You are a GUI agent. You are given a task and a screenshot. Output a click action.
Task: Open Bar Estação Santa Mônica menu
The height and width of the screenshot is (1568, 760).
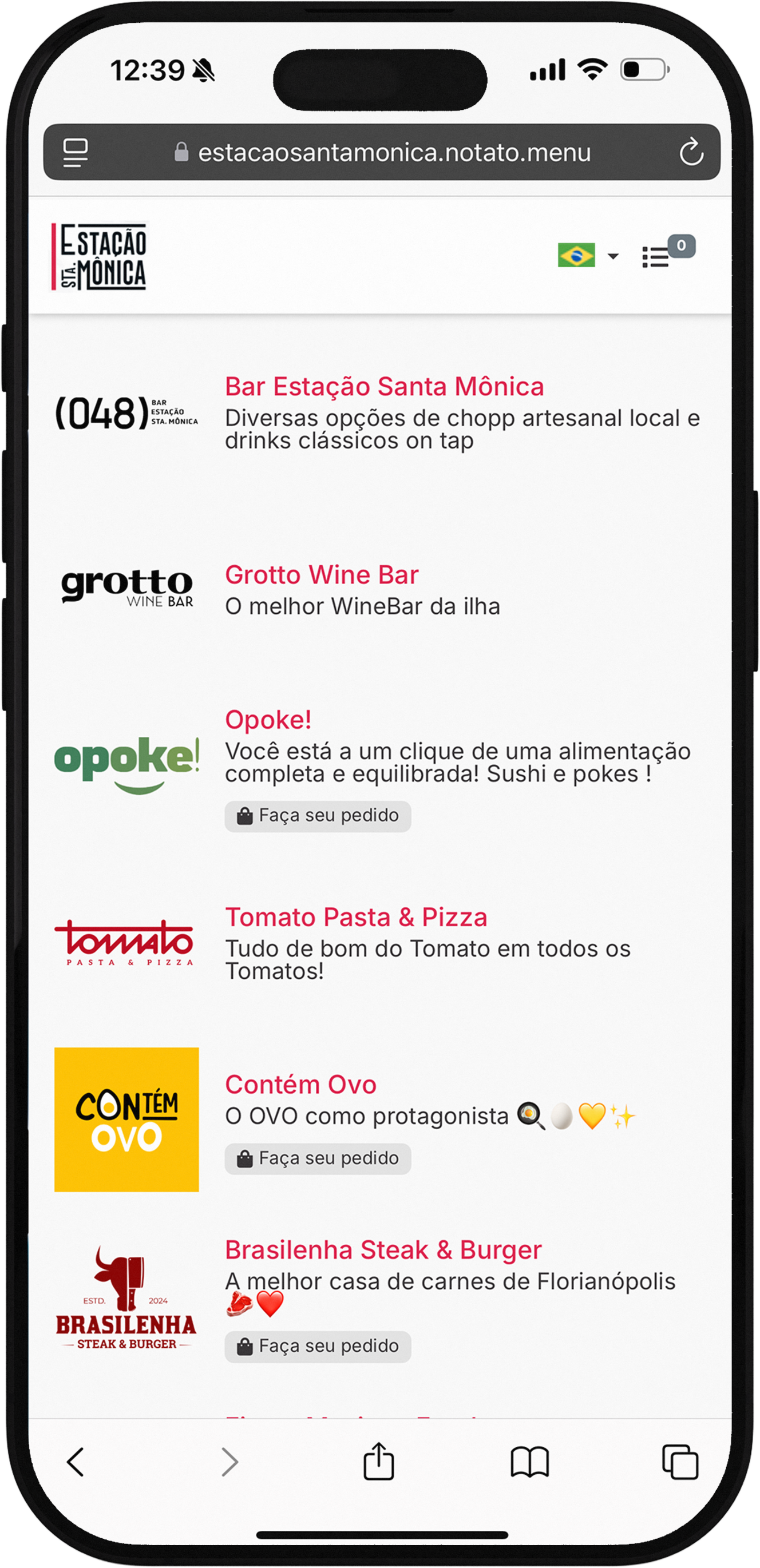383,387
